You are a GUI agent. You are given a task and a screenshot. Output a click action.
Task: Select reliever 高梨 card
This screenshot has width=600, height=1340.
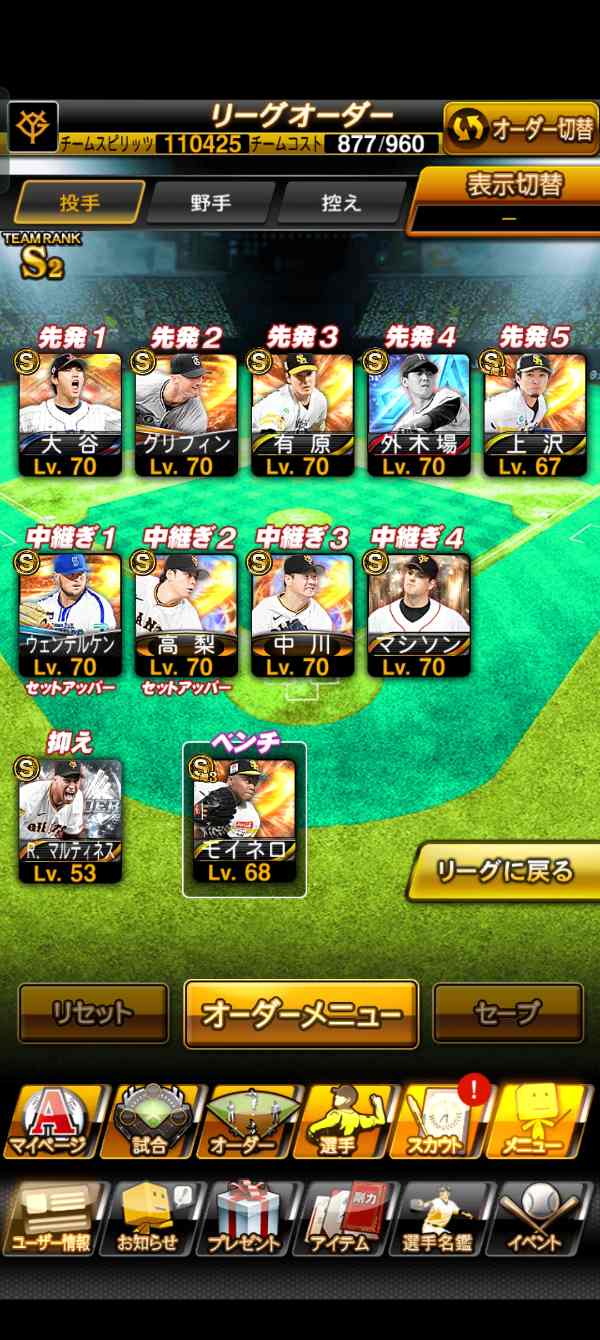click(x=186, y=614)
